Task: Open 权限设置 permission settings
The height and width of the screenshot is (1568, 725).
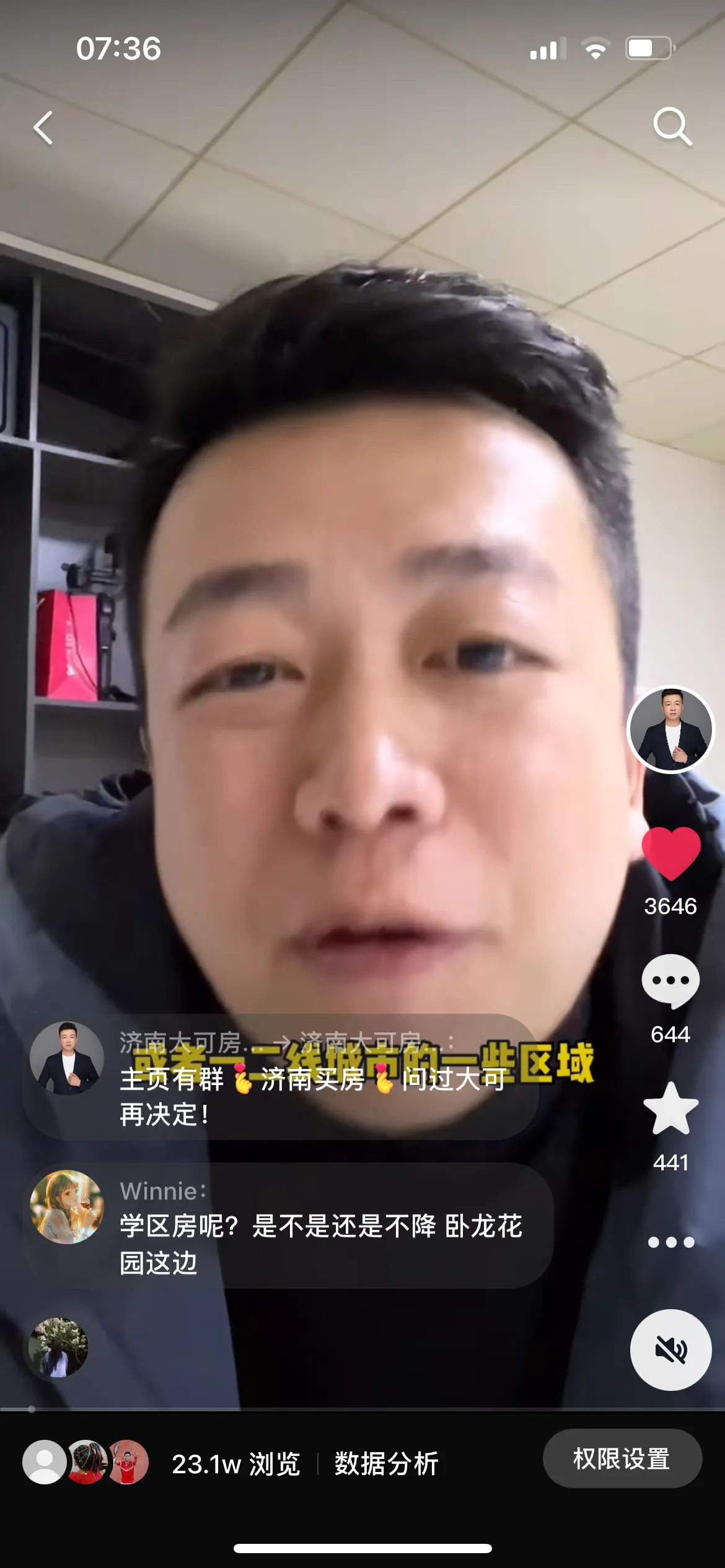Action: coord(622,1459)
